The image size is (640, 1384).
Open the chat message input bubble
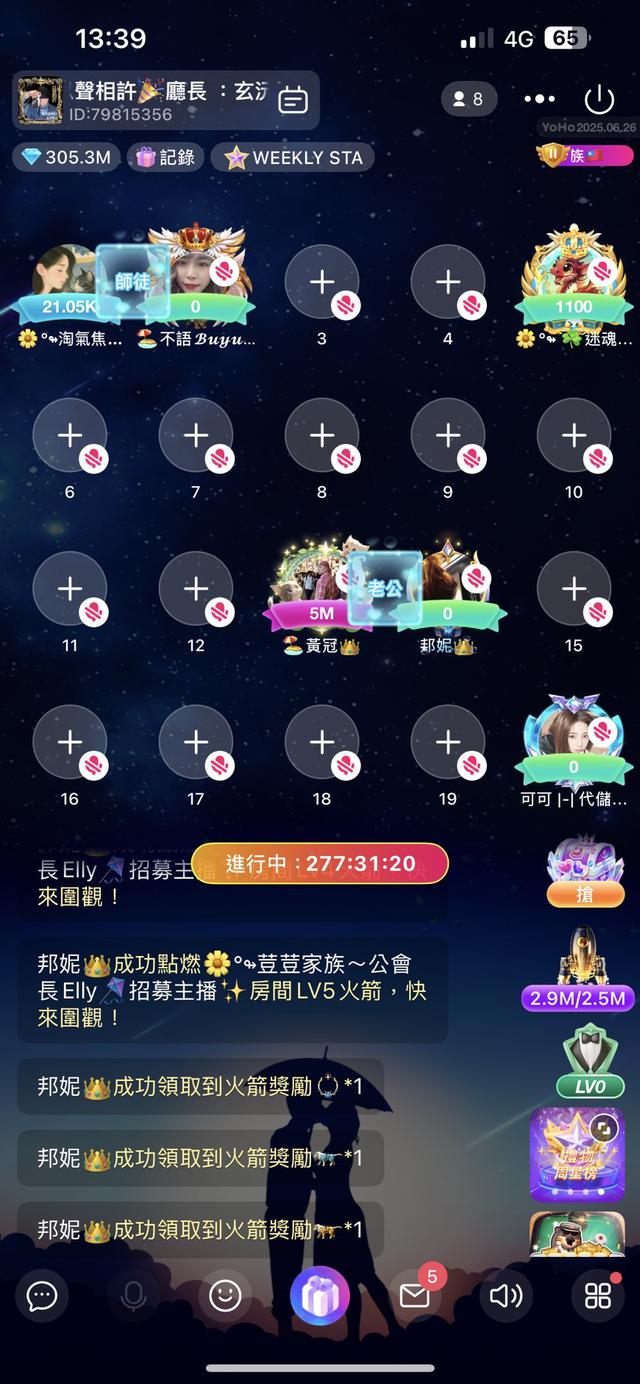click(41, 1297)
